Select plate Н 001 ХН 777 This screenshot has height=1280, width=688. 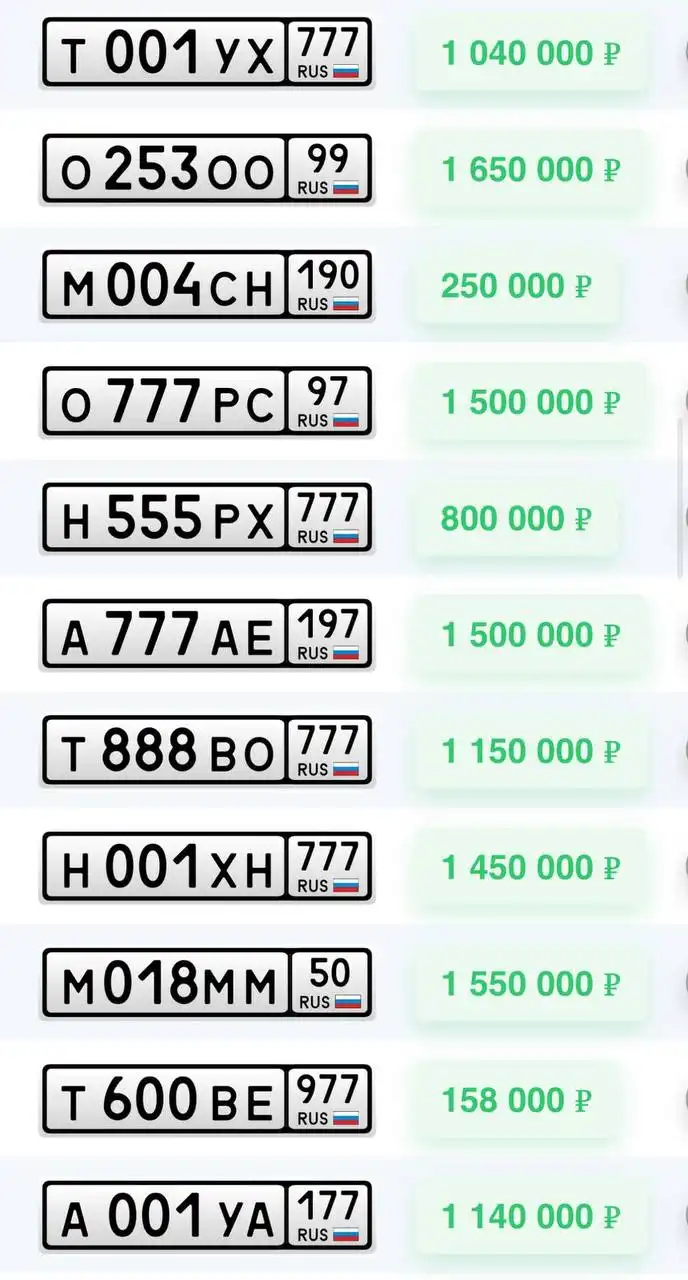(x=206, y=868)
